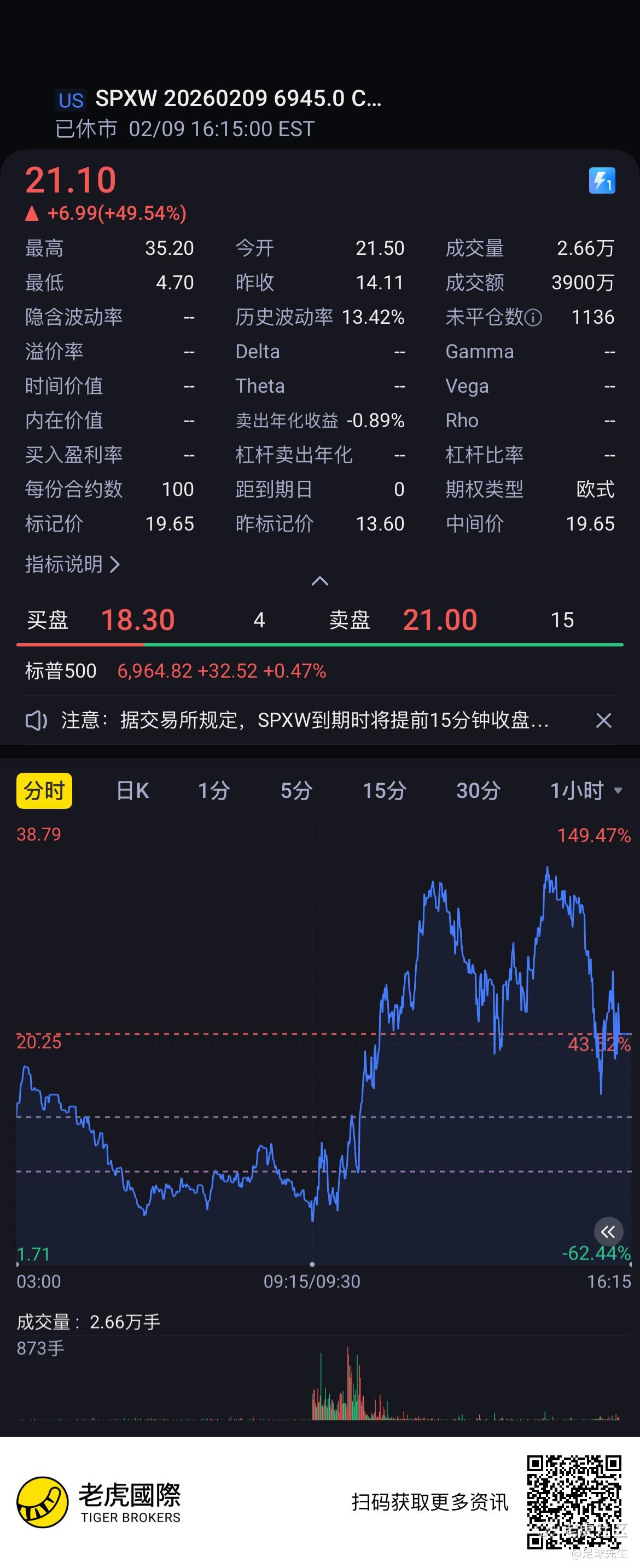Open the 指标说明 indicator explanation link
The image size is (640, 1568).
72,564
